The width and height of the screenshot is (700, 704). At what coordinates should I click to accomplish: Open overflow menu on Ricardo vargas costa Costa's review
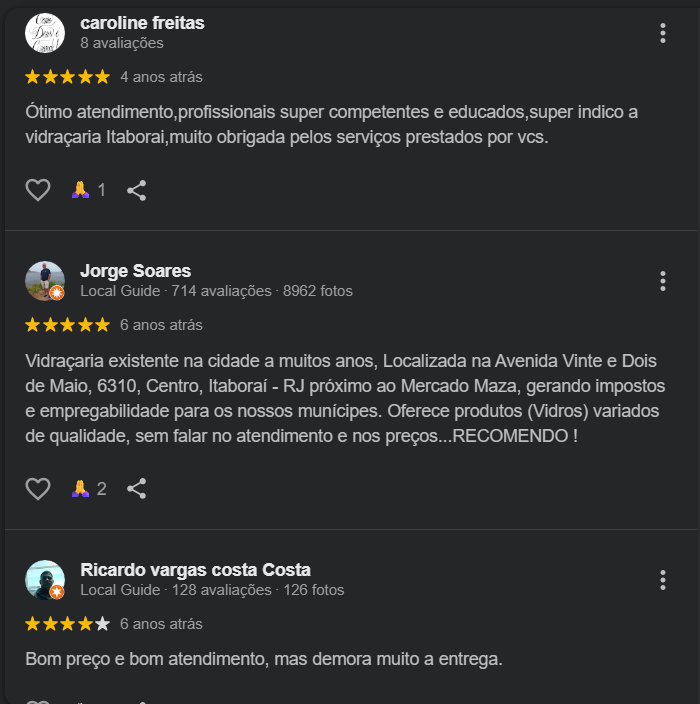pos(662,580)
